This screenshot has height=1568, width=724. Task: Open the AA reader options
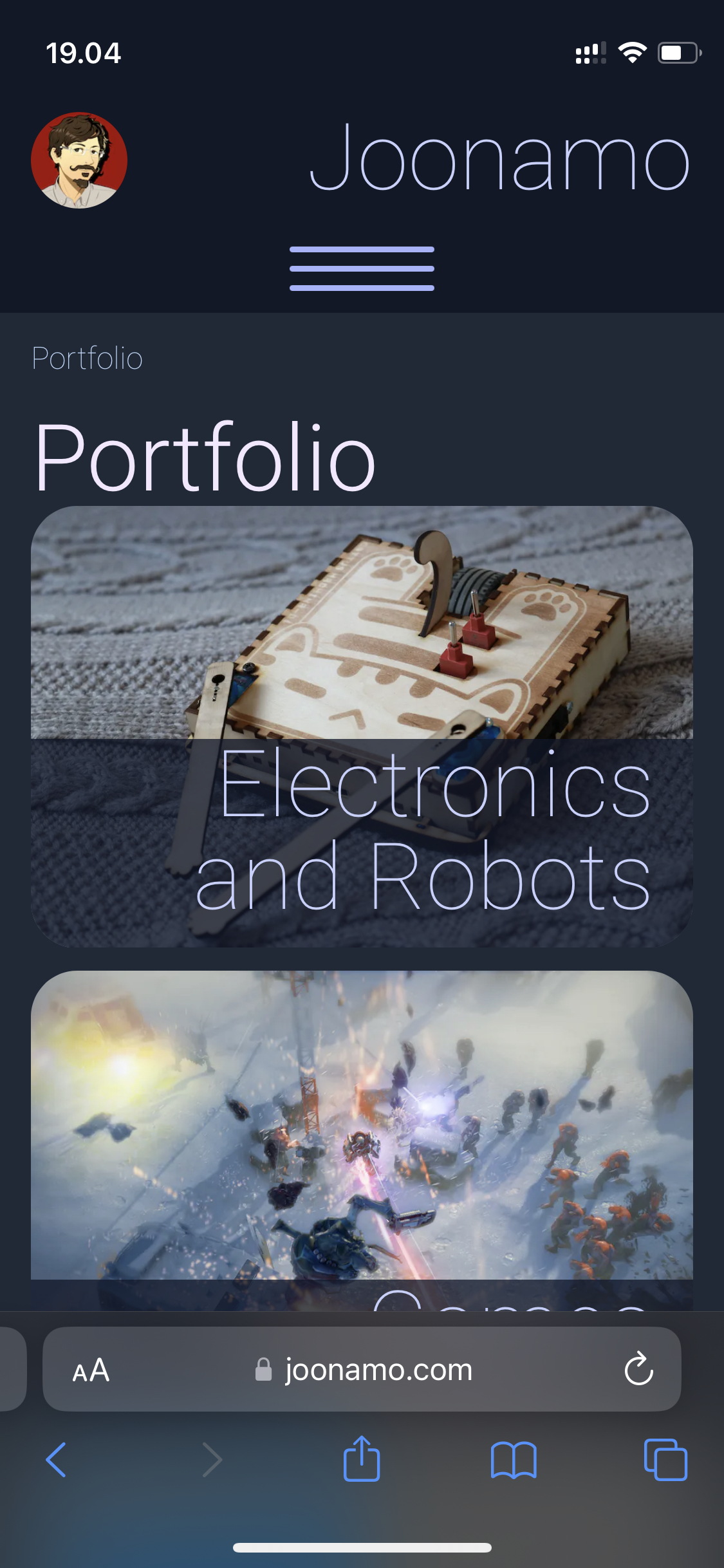tap(91, 1370)
